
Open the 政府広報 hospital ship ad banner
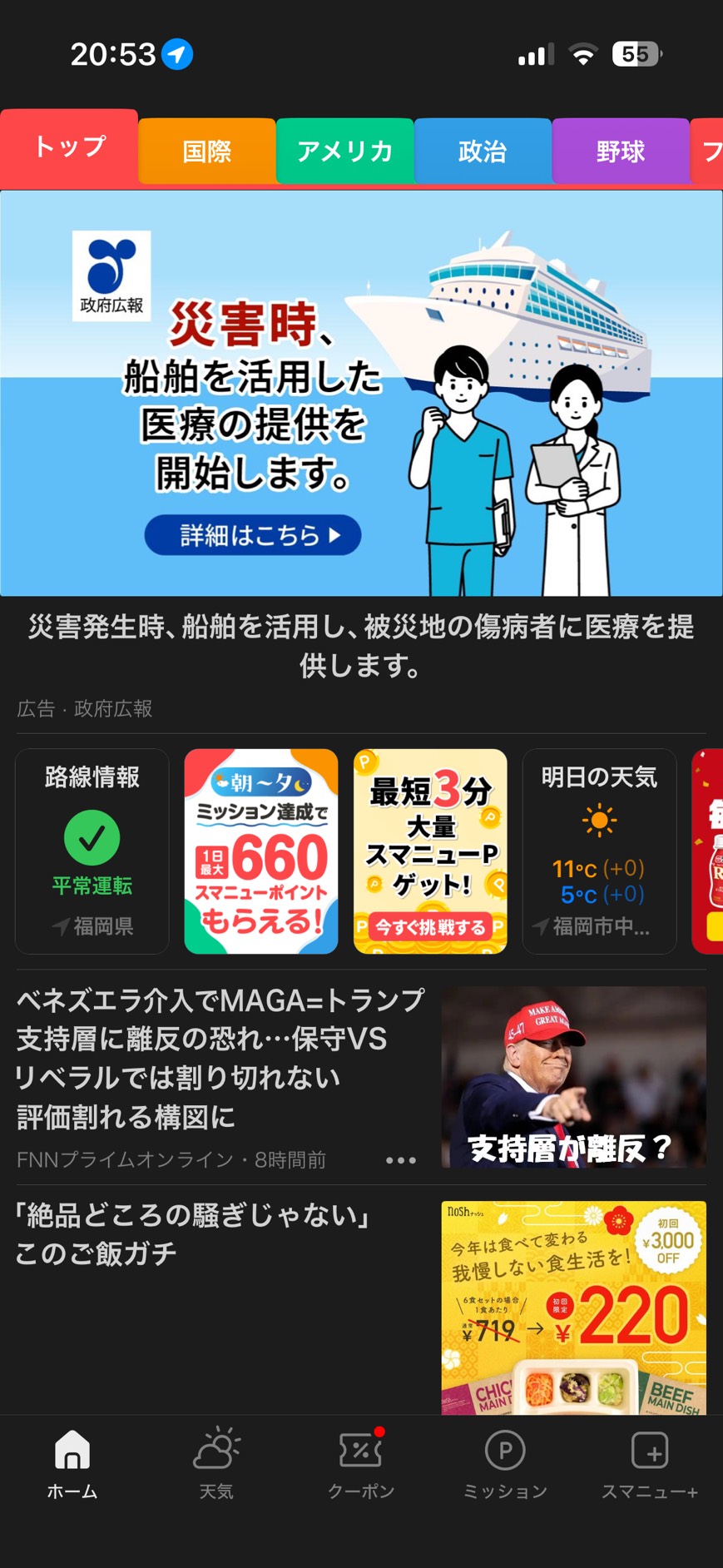click(x=361, y=393)
